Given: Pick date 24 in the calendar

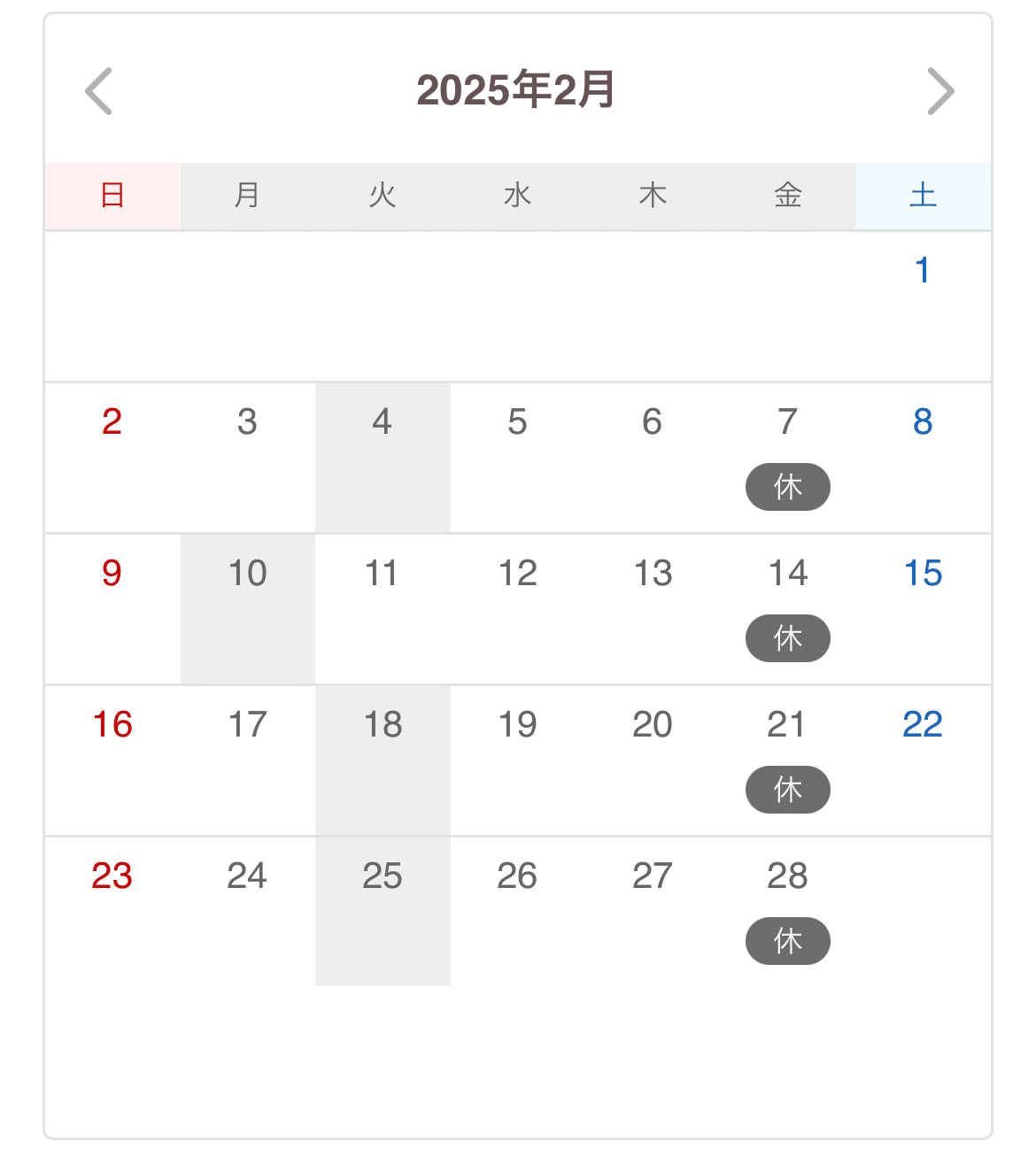Looking at the screenshot, I should 247,876.
